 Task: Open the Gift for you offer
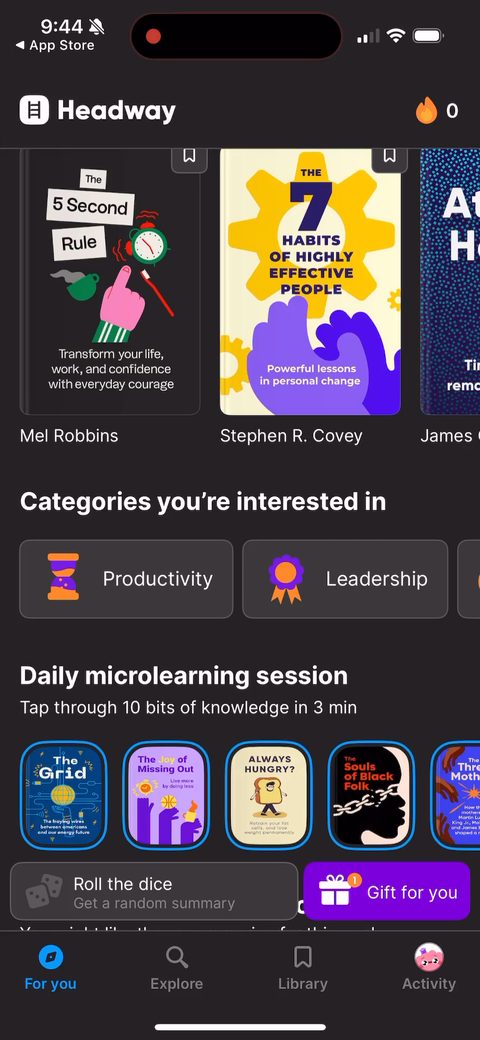tap(387, 891)
